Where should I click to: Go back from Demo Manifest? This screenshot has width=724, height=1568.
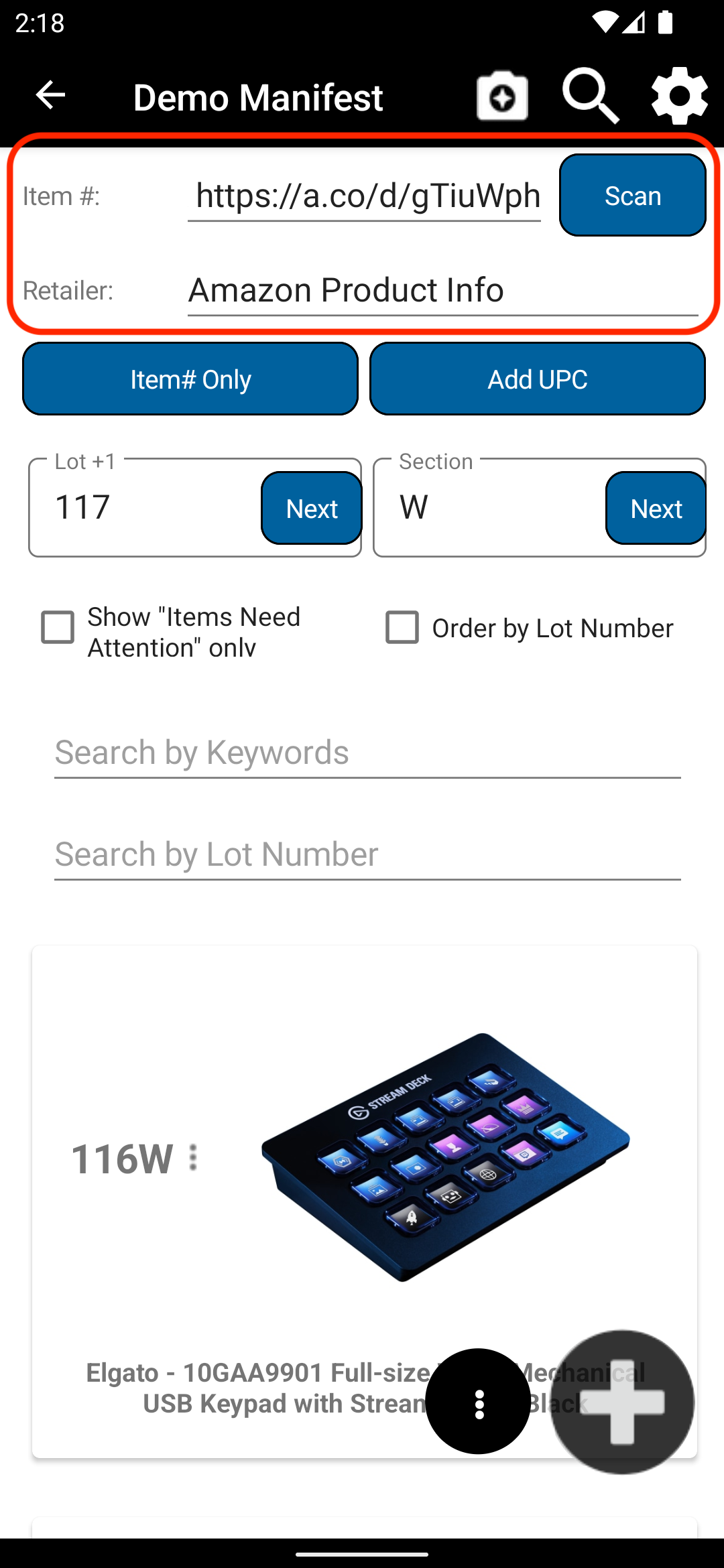tap(50, 95)
